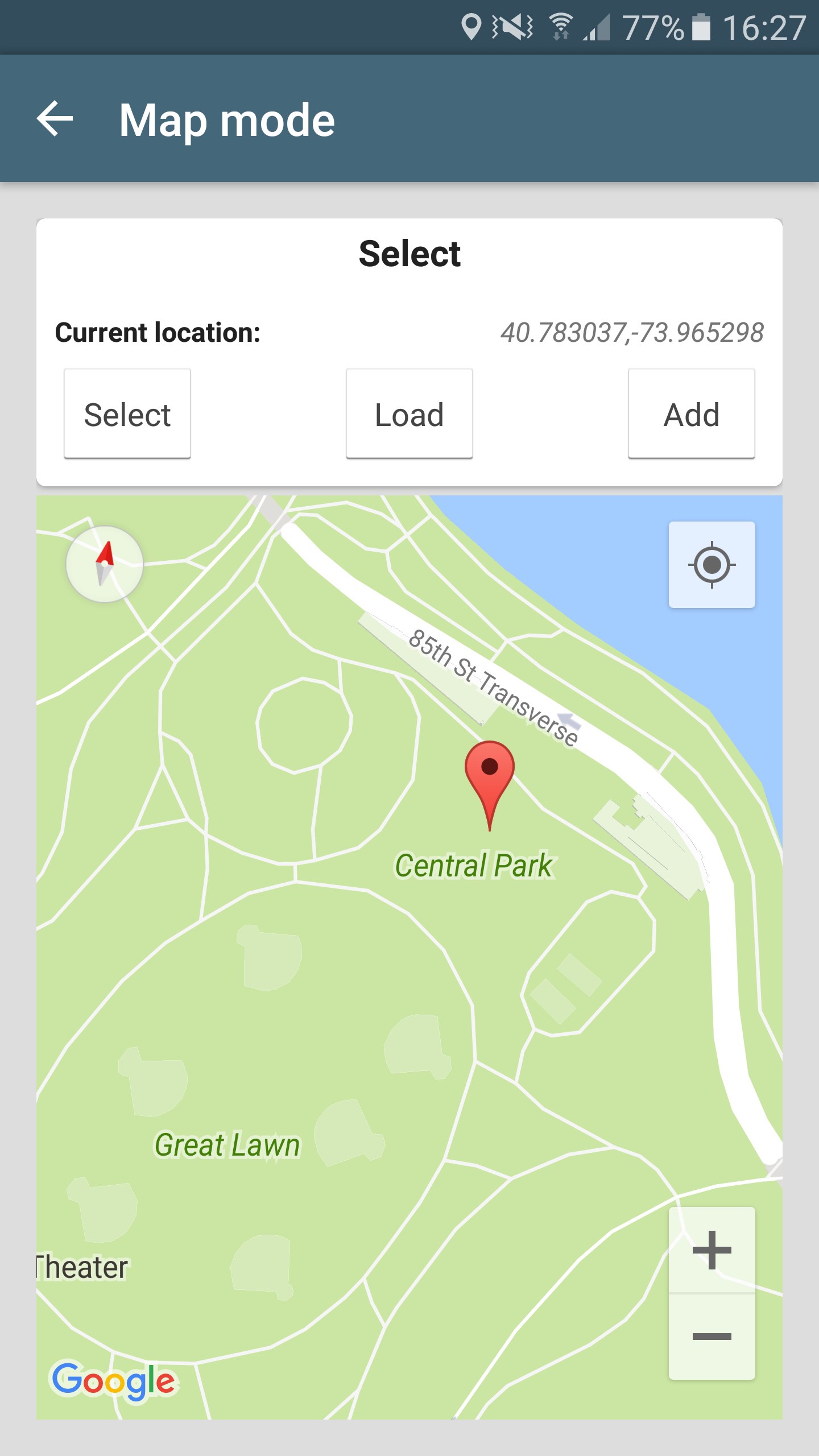
Task: Tap the Select button
Action: [127, 413]
